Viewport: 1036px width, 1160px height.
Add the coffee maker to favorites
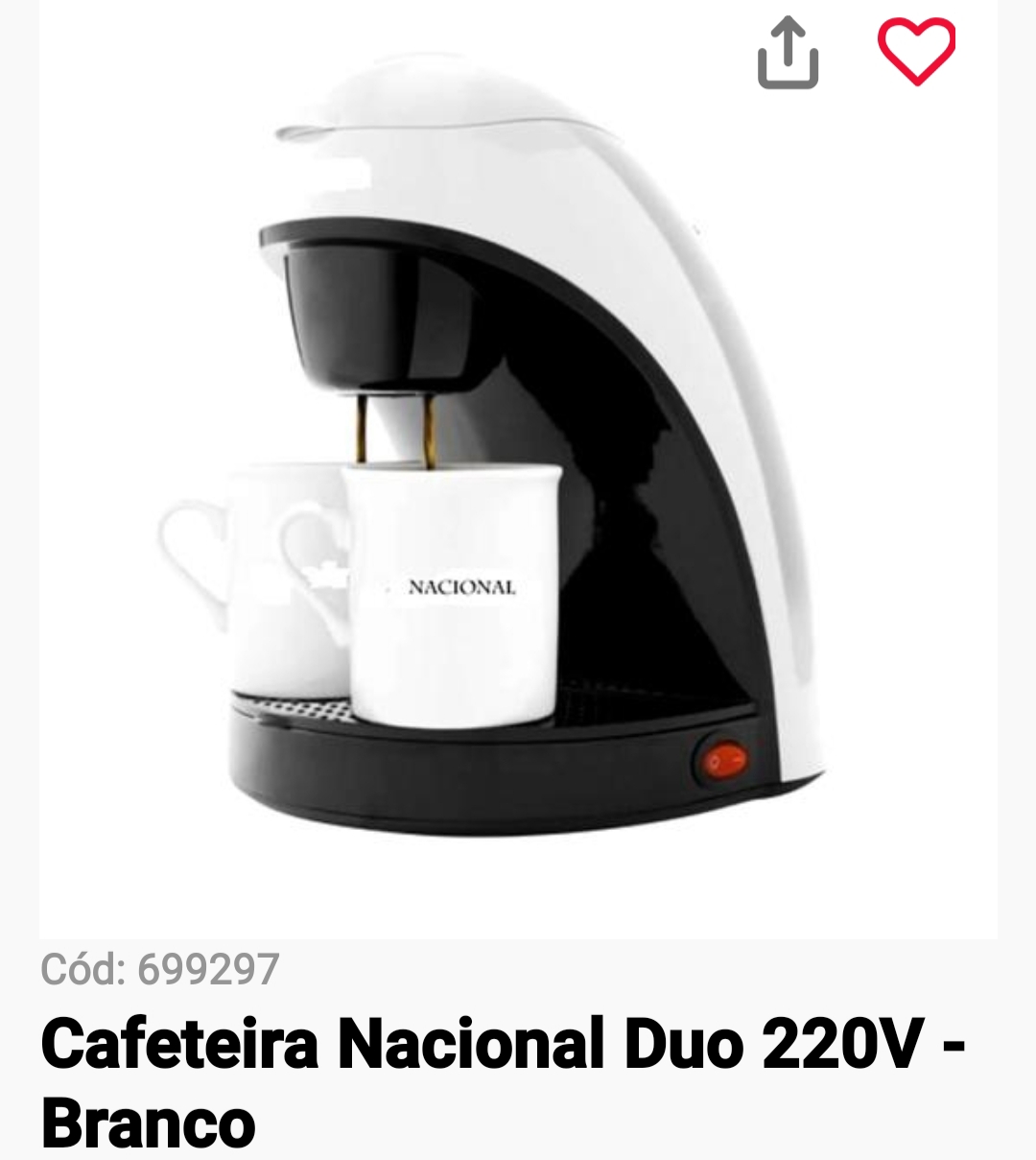916,51
